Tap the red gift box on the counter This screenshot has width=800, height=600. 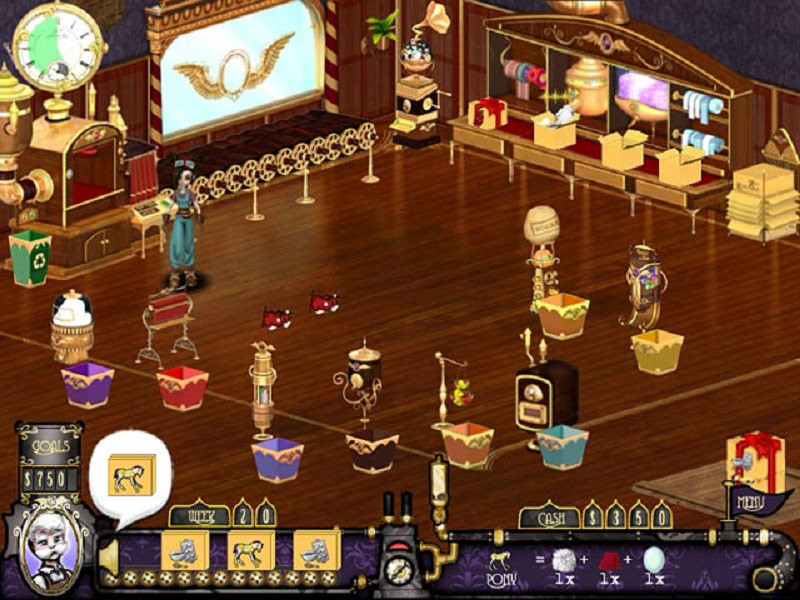pos(490,112)
